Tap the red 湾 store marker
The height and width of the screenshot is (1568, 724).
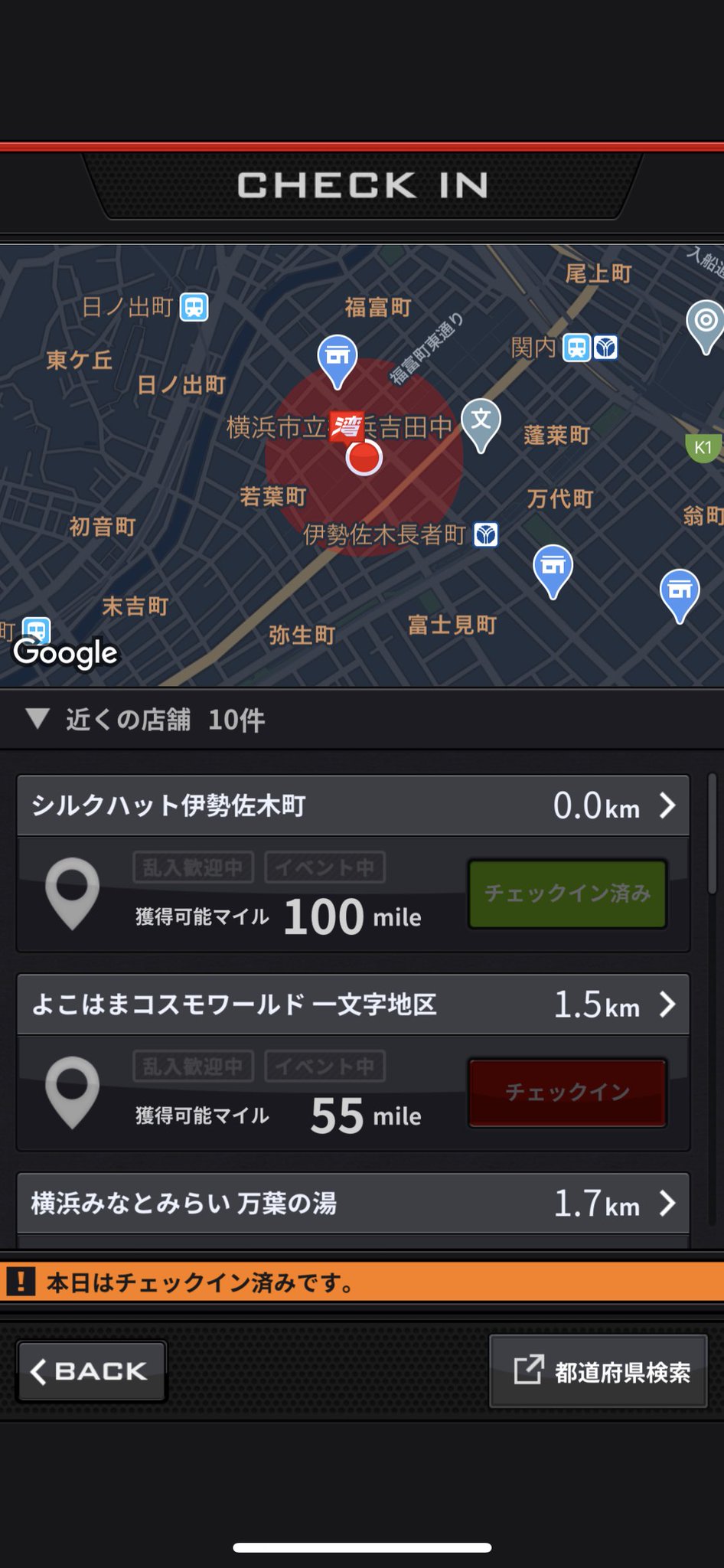point(346,426)
